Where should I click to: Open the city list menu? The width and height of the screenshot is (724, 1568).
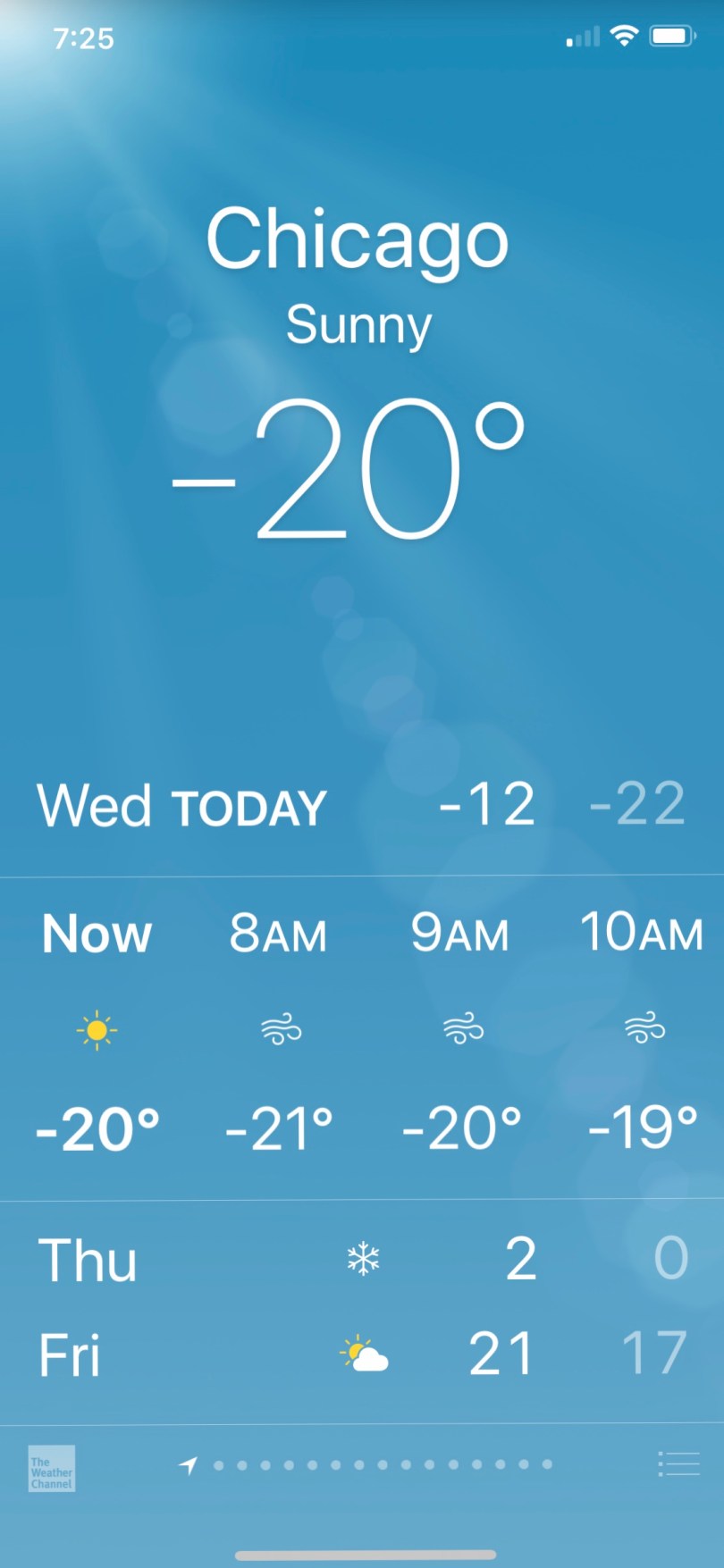click(x=678, y=1463)
